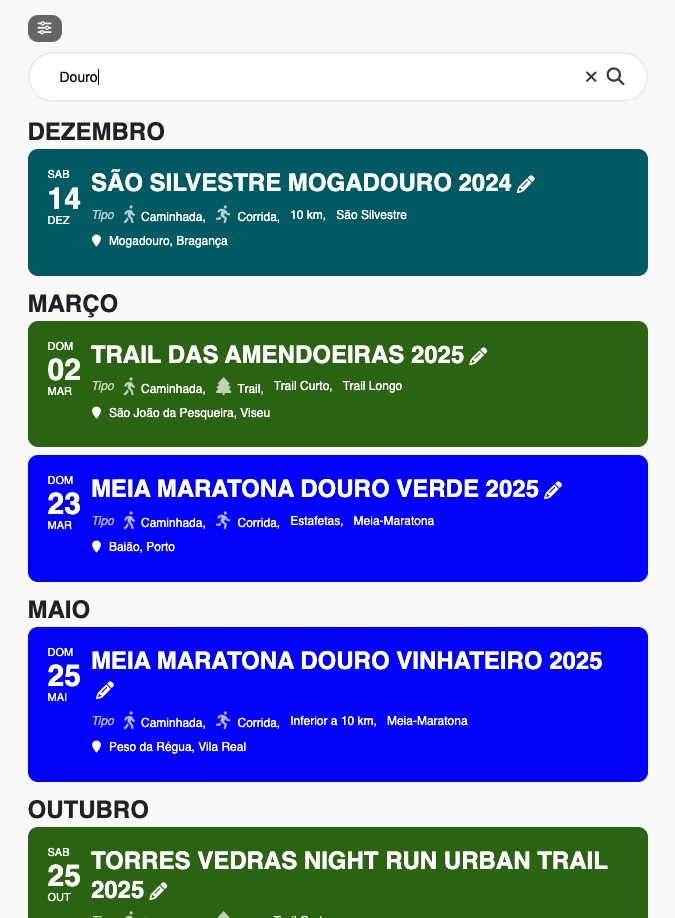Focus the search field containing Douro
Viewport: 675px width, 918px height.
(316, 77)
